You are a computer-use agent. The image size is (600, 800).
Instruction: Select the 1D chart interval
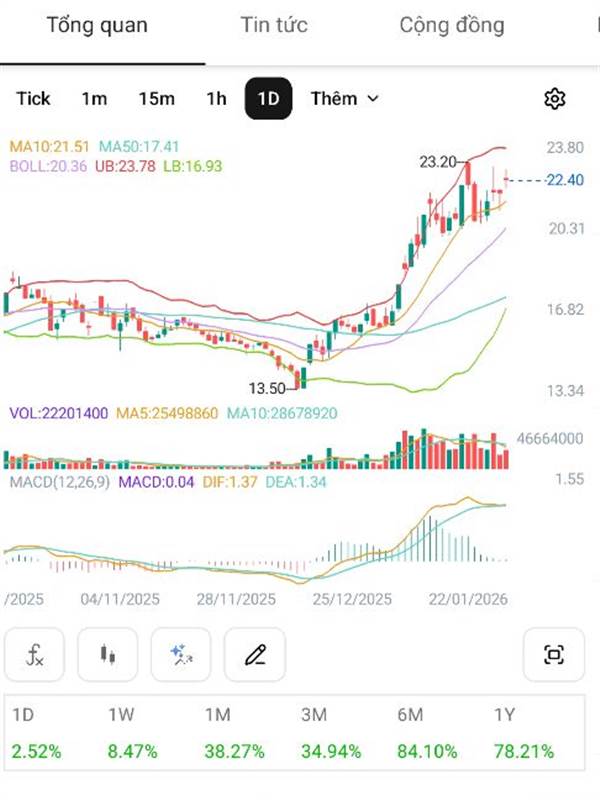[268, 98]
